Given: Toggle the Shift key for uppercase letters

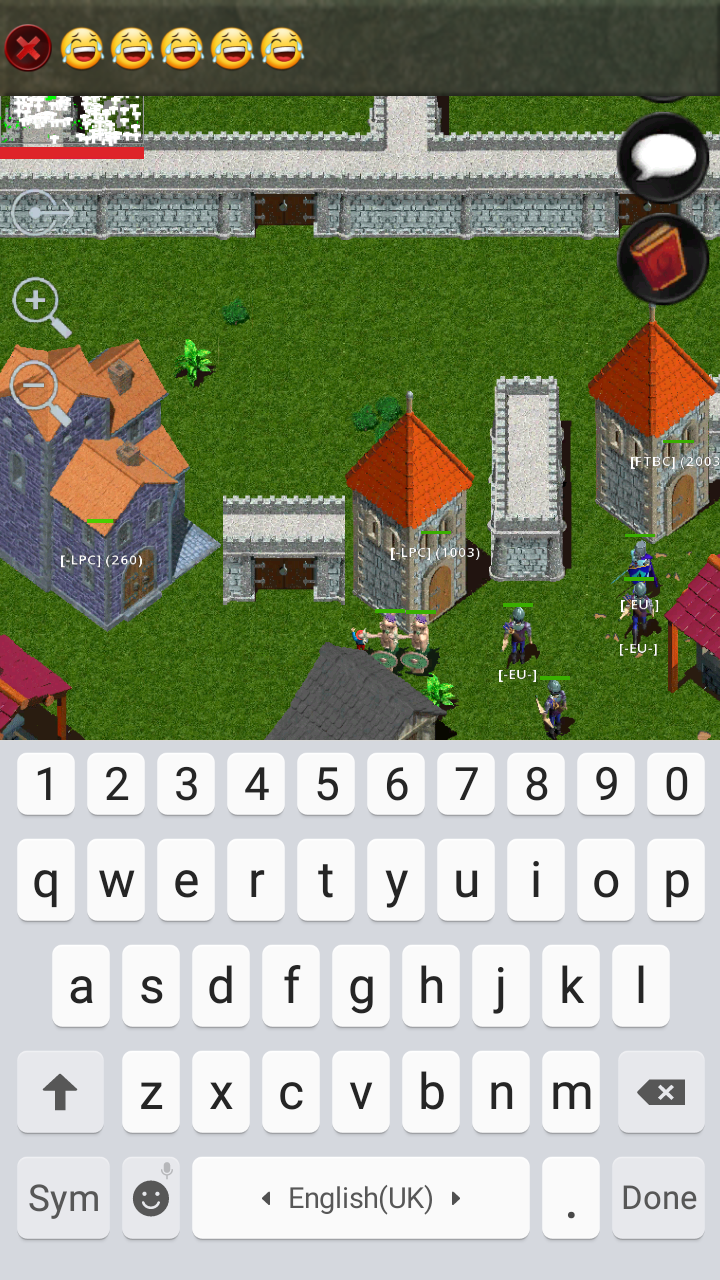Looking at the screenshot, I should 60,1091.
